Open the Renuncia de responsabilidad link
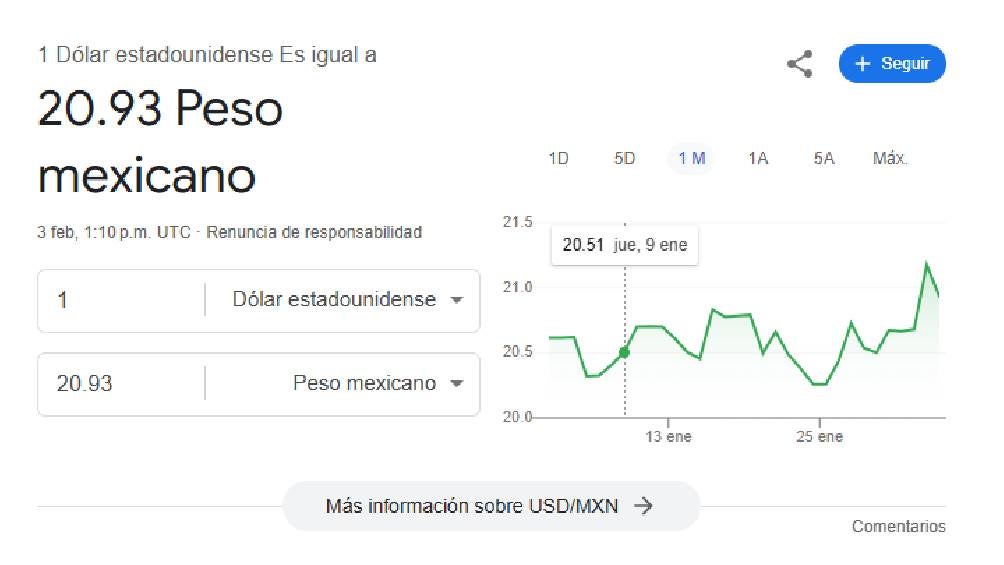 (314, 232)
